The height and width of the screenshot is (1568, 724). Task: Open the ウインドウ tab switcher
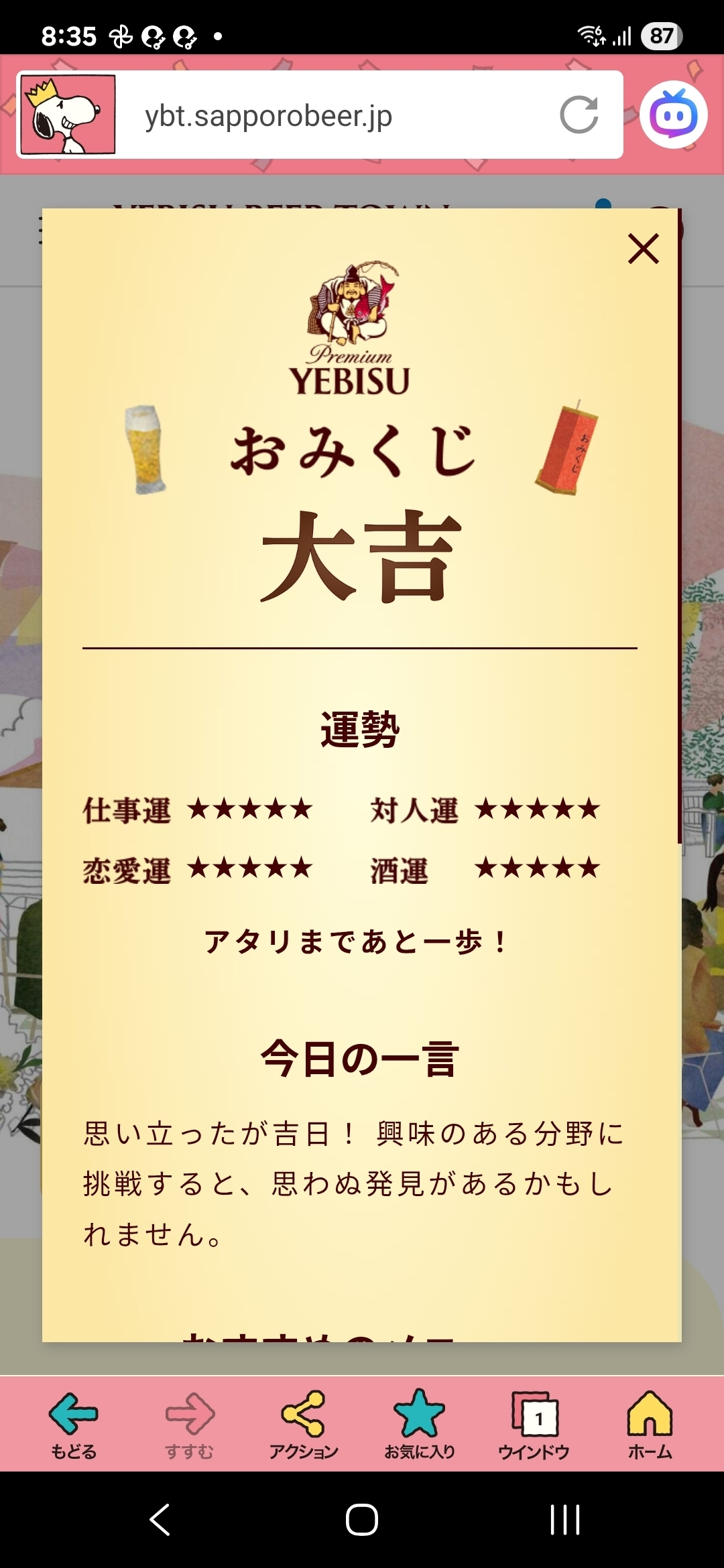coord(534,1423)
